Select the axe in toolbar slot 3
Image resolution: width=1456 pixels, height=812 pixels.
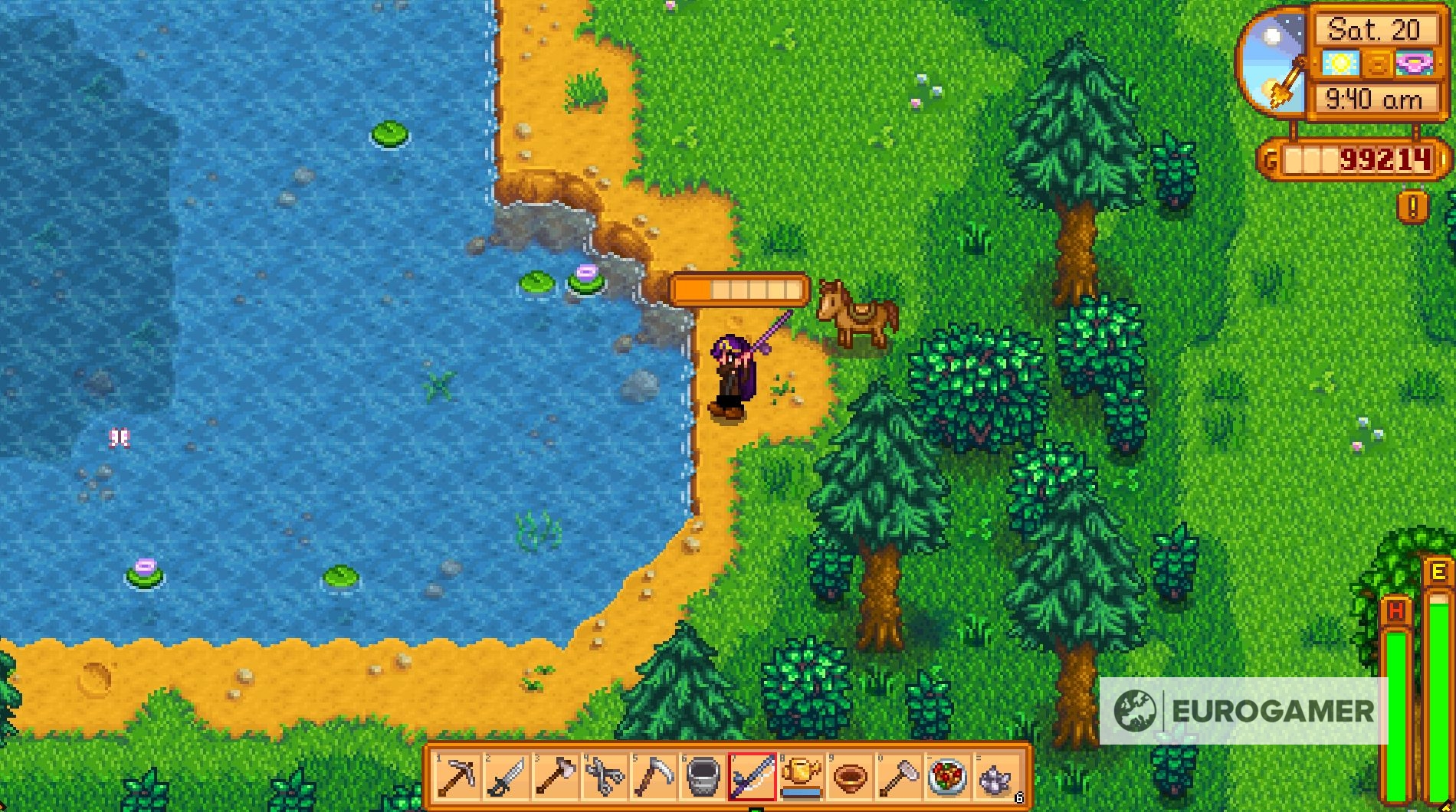point(555,777)
